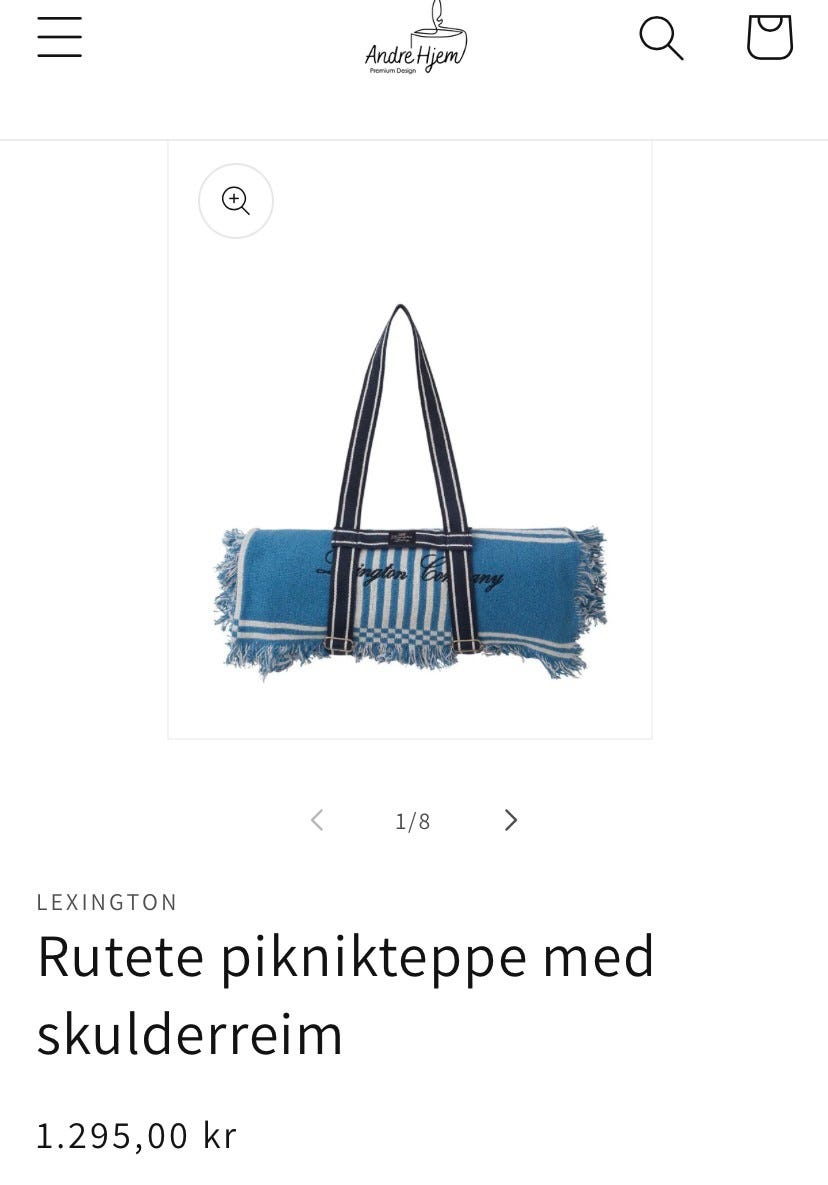
Task: Click the magnifying glass zoom icon on the image
Action: click(x=235, y=200)
